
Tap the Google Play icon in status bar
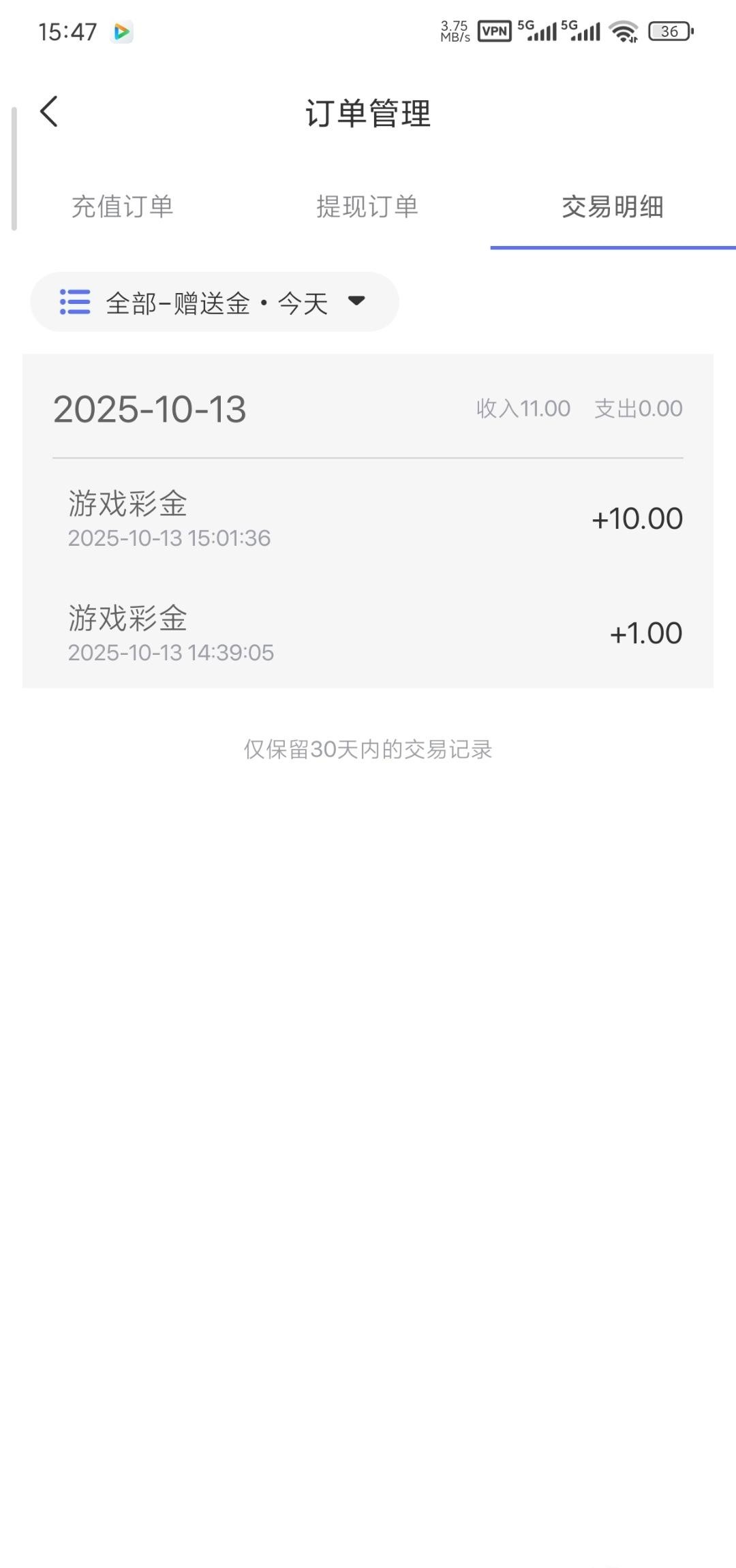121,31
